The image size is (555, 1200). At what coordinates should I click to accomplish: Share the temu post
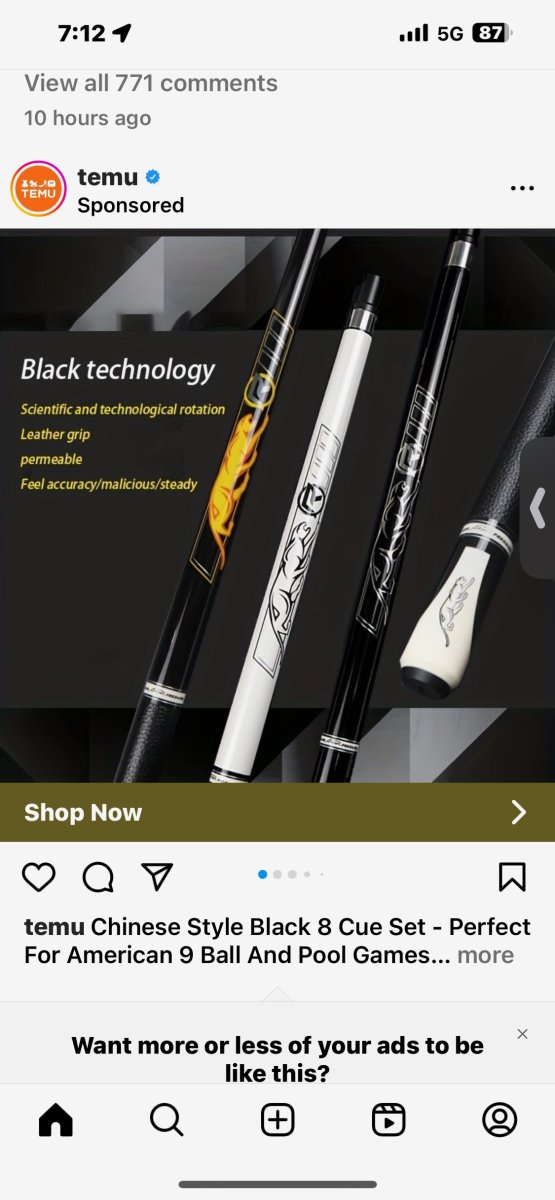[x=157, y=877]
